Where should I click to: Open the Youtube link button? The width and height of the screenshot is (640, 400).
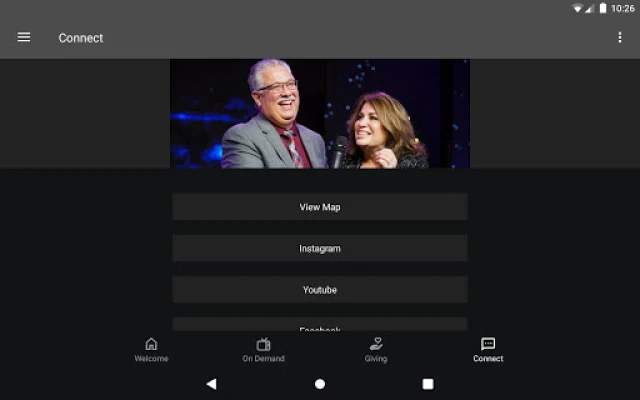click(x=320, y=290)
